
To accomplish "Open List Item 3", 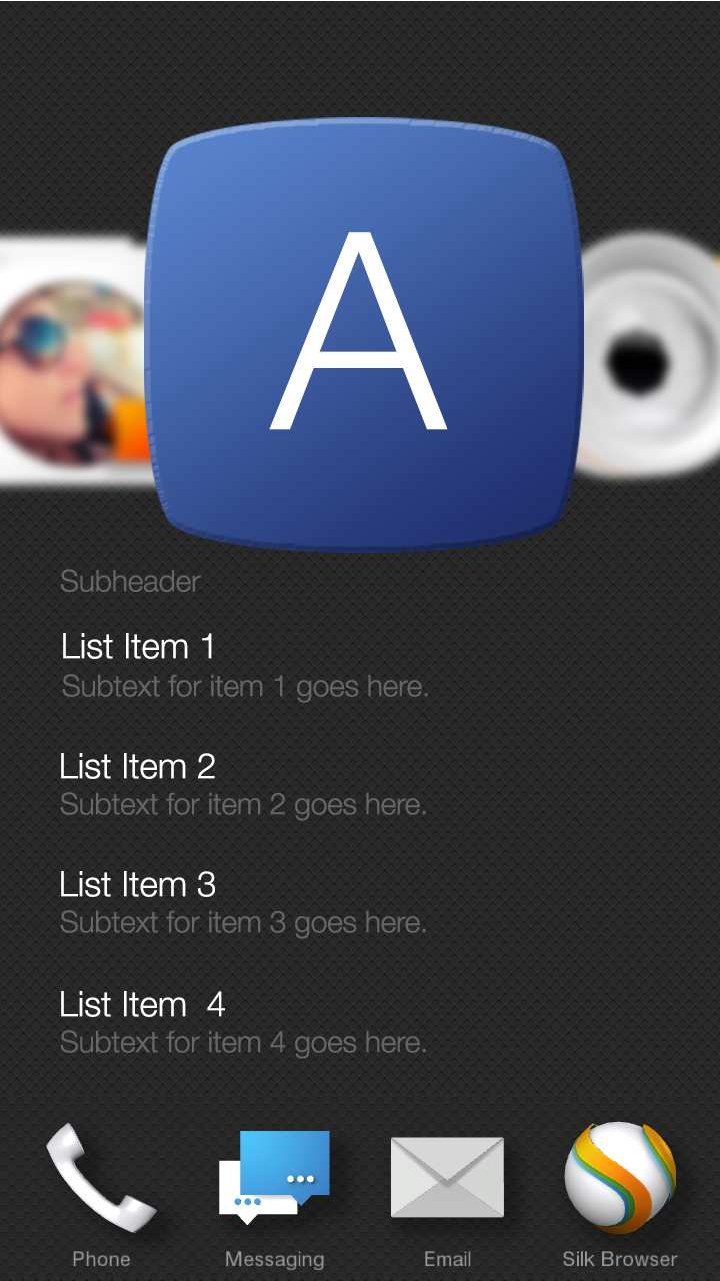I will [138, 885].
